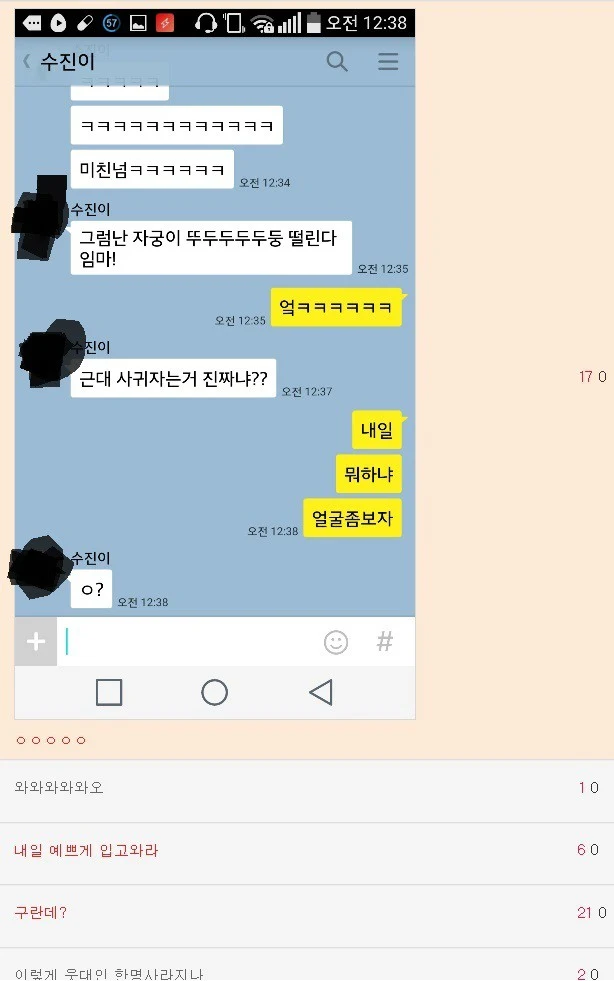Image resolution: width=614 pixels, height=981 pixels.
Task: Select the comment '와와와와와오'
Action: (x=59, y=788)
